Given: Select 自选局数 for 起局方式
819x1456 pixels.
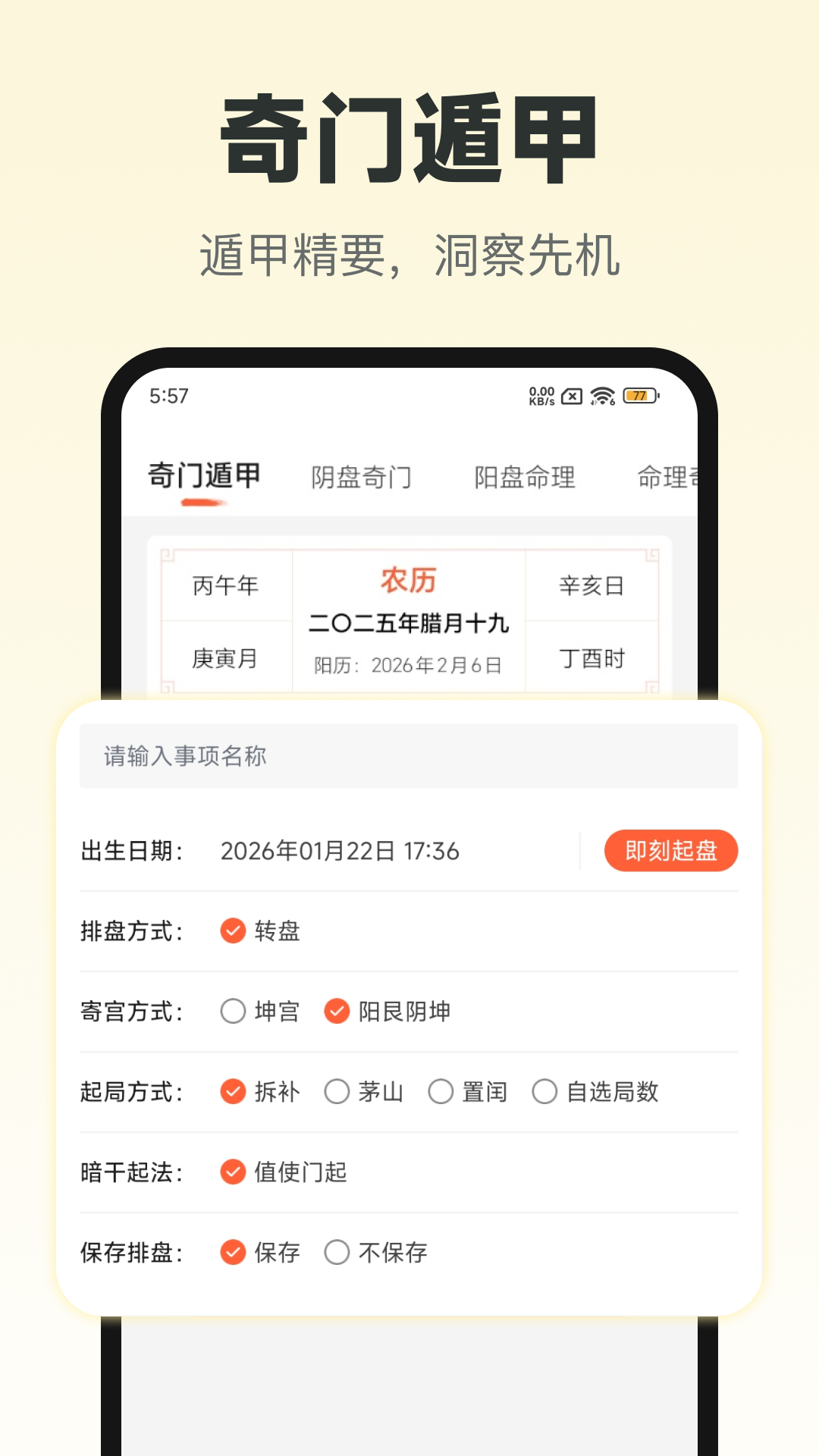Looking at the screenshot, I should point(544,1092).
